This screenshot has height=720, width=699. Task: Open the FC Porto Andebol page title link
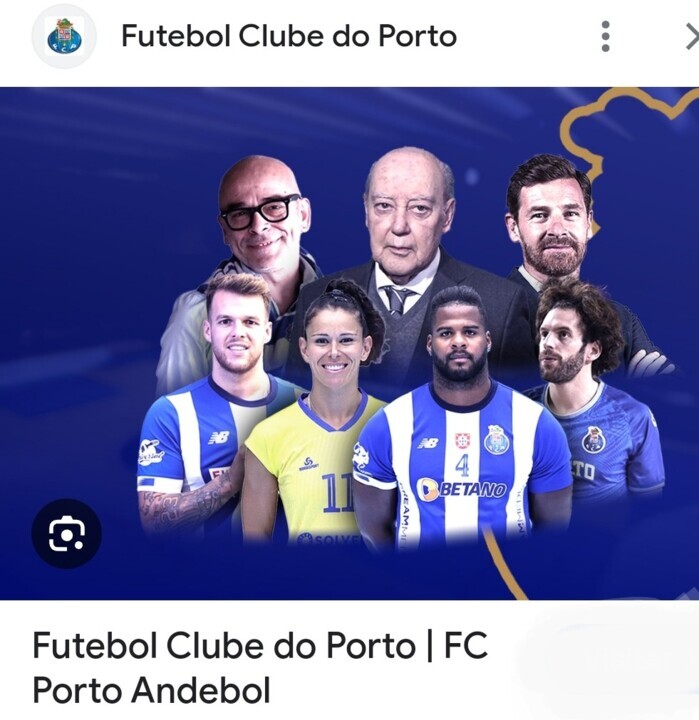click(260, 666)
